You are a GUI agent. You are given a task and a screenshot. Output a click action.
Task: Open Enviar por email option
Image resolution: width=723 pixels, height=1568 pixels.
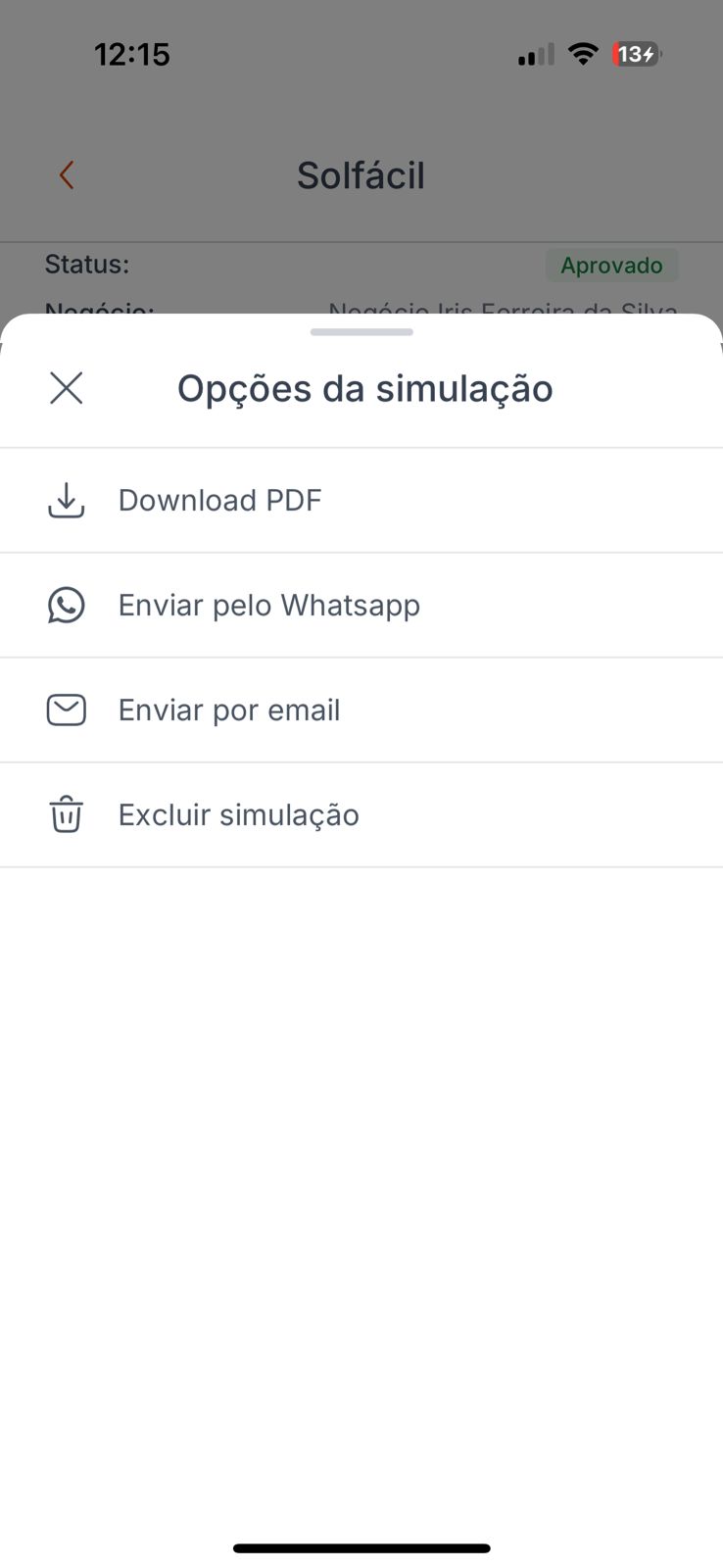click(228, 710)
